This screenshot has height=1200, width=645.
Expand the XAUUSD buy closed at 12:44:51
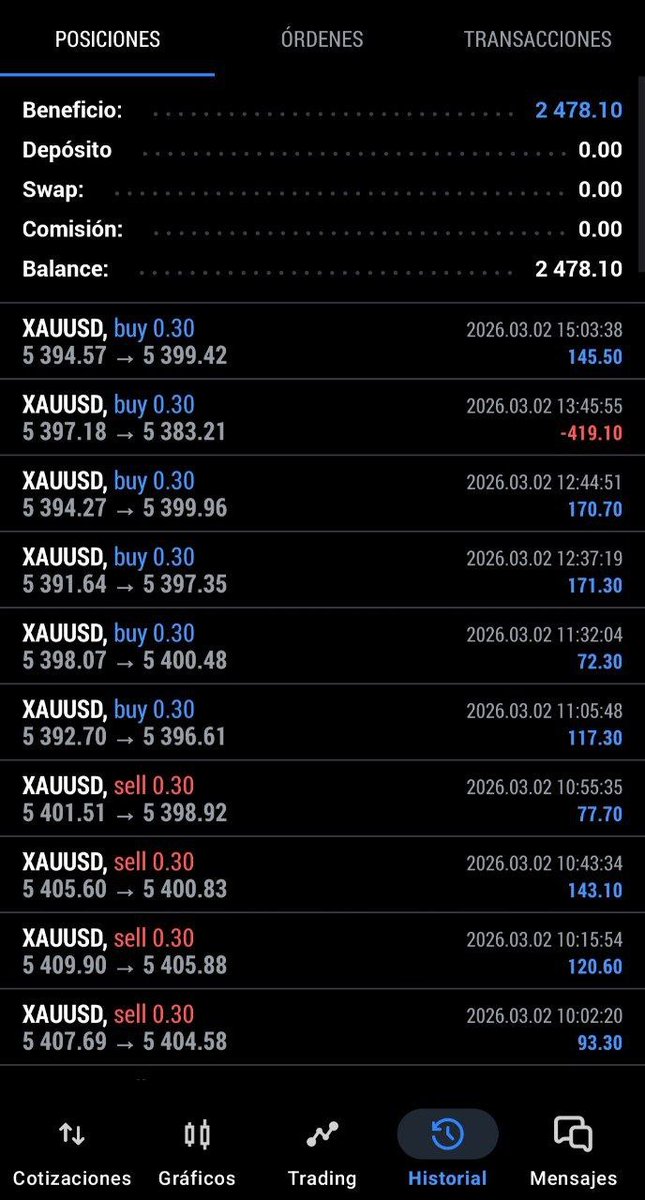(322, 494)
